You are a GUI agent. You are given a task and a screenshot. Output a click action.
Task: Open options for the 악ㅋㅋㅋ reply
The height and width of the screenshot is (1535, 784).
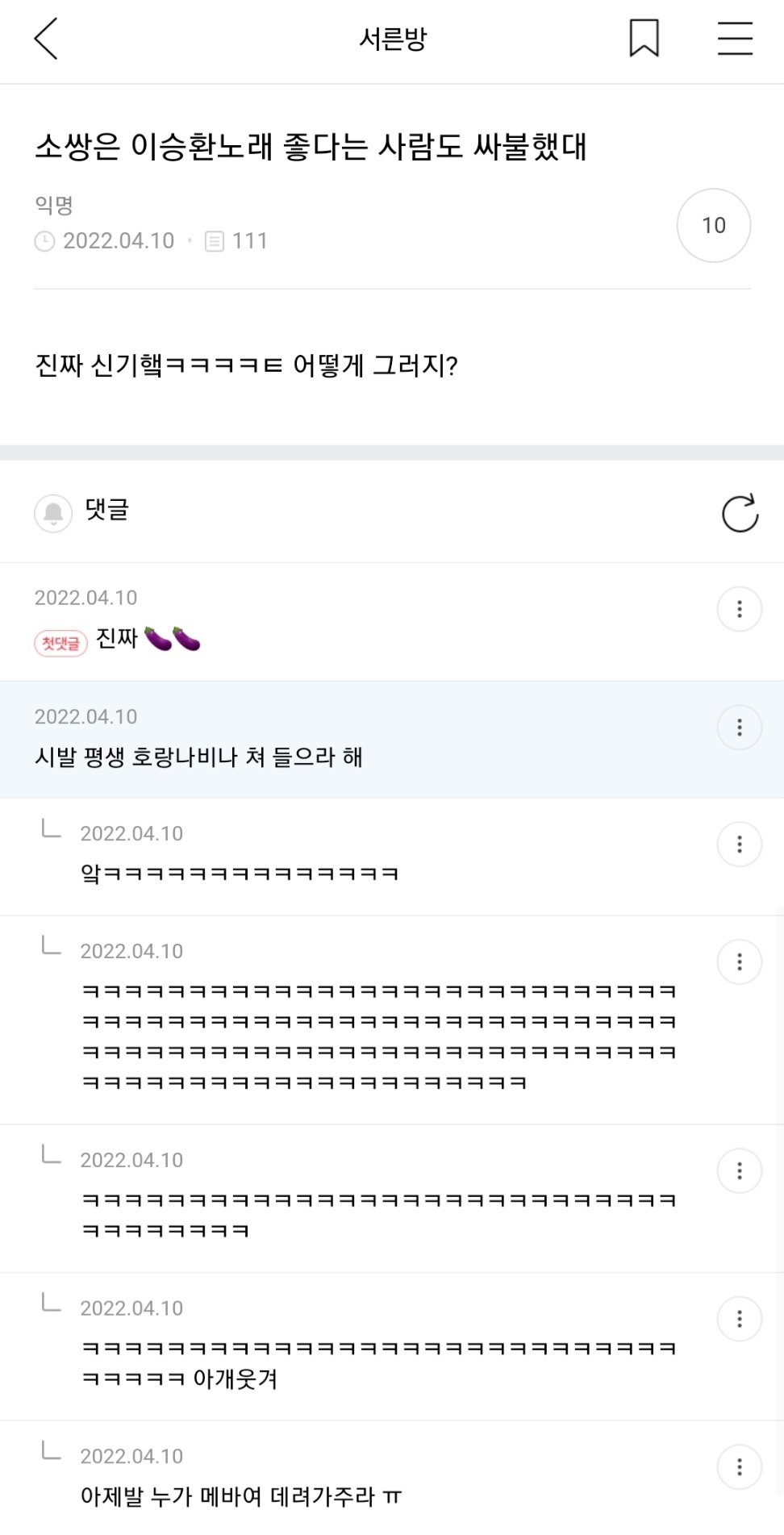[739, 845]
